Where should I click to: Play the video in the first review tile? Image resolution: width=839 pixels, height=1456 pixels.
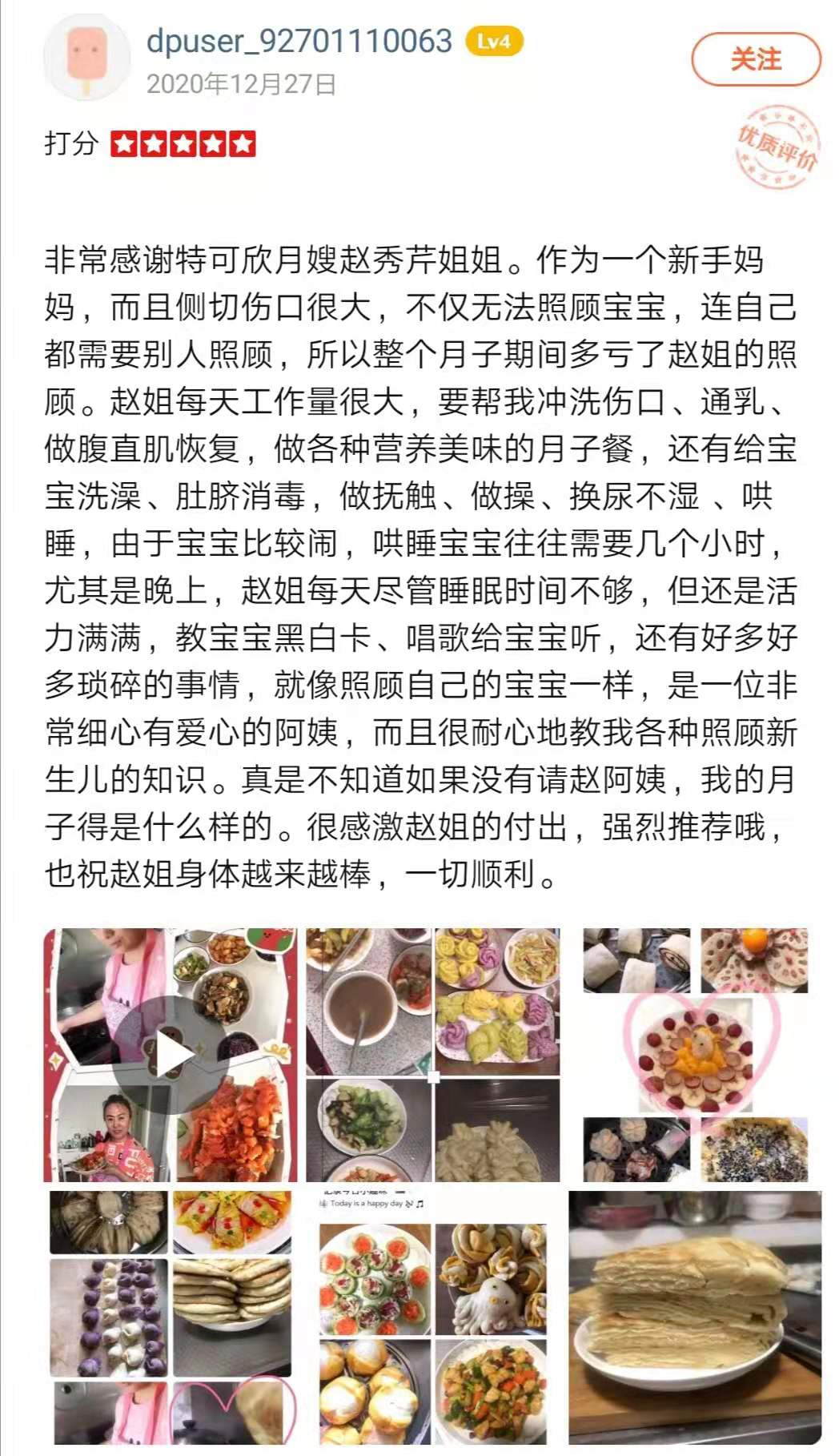click(170, 1055)
